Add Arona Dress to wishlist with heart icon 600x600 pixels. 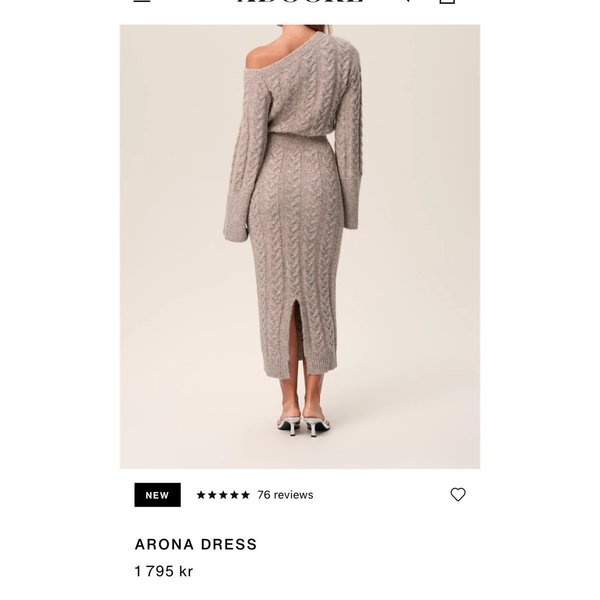[458, 494]
